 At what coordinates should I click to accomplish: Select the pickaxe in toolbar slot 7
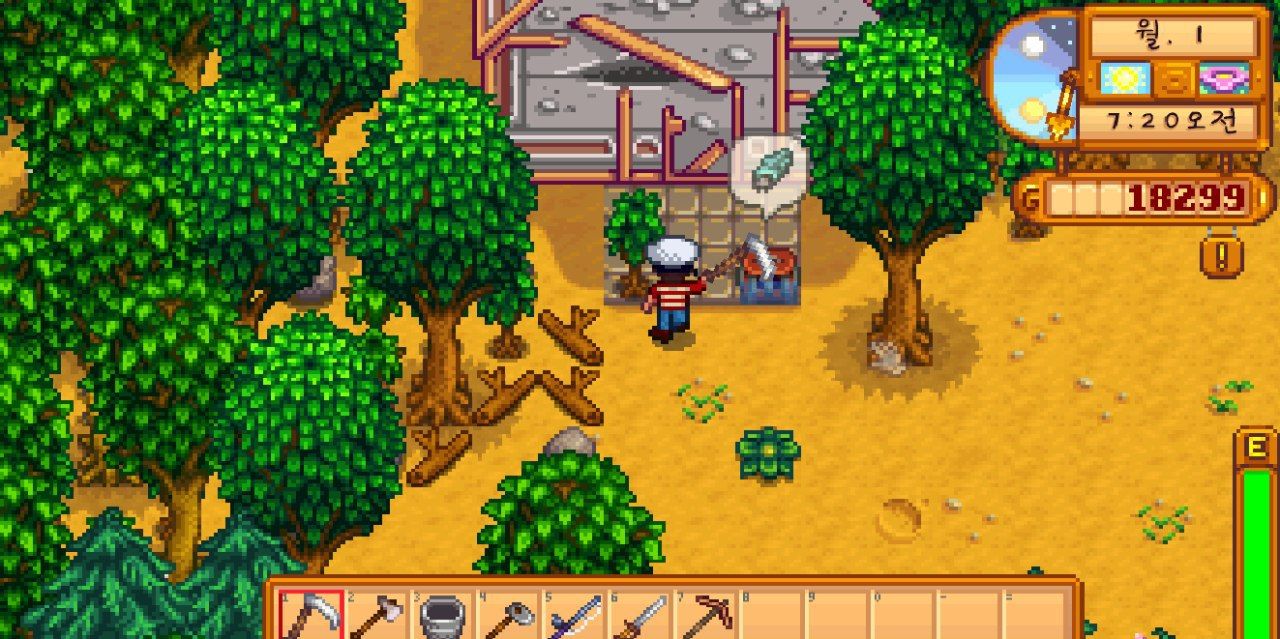[x=706, y=616]
